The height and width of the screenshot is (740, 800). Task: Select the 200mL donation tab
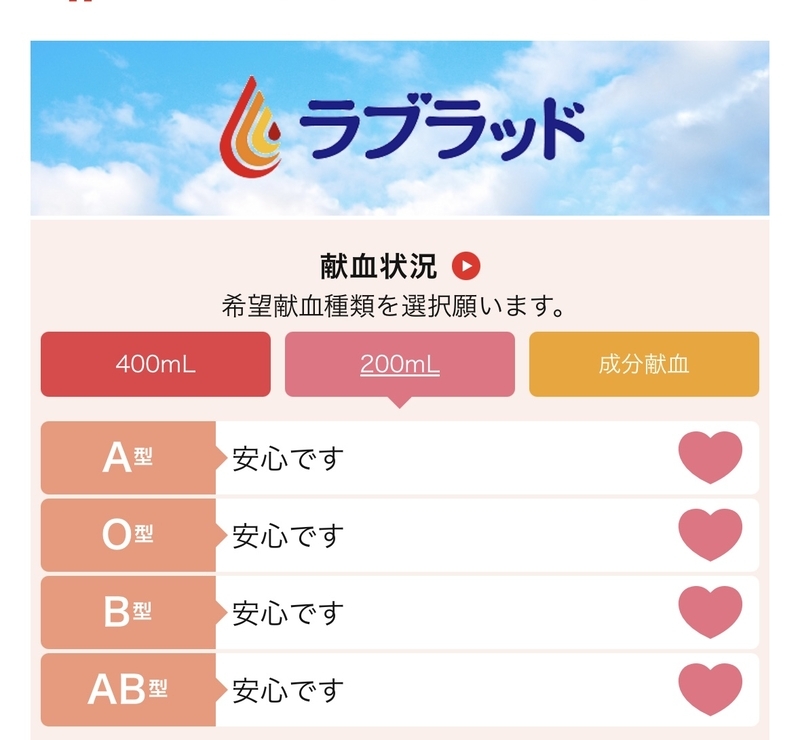coord(399,364)
